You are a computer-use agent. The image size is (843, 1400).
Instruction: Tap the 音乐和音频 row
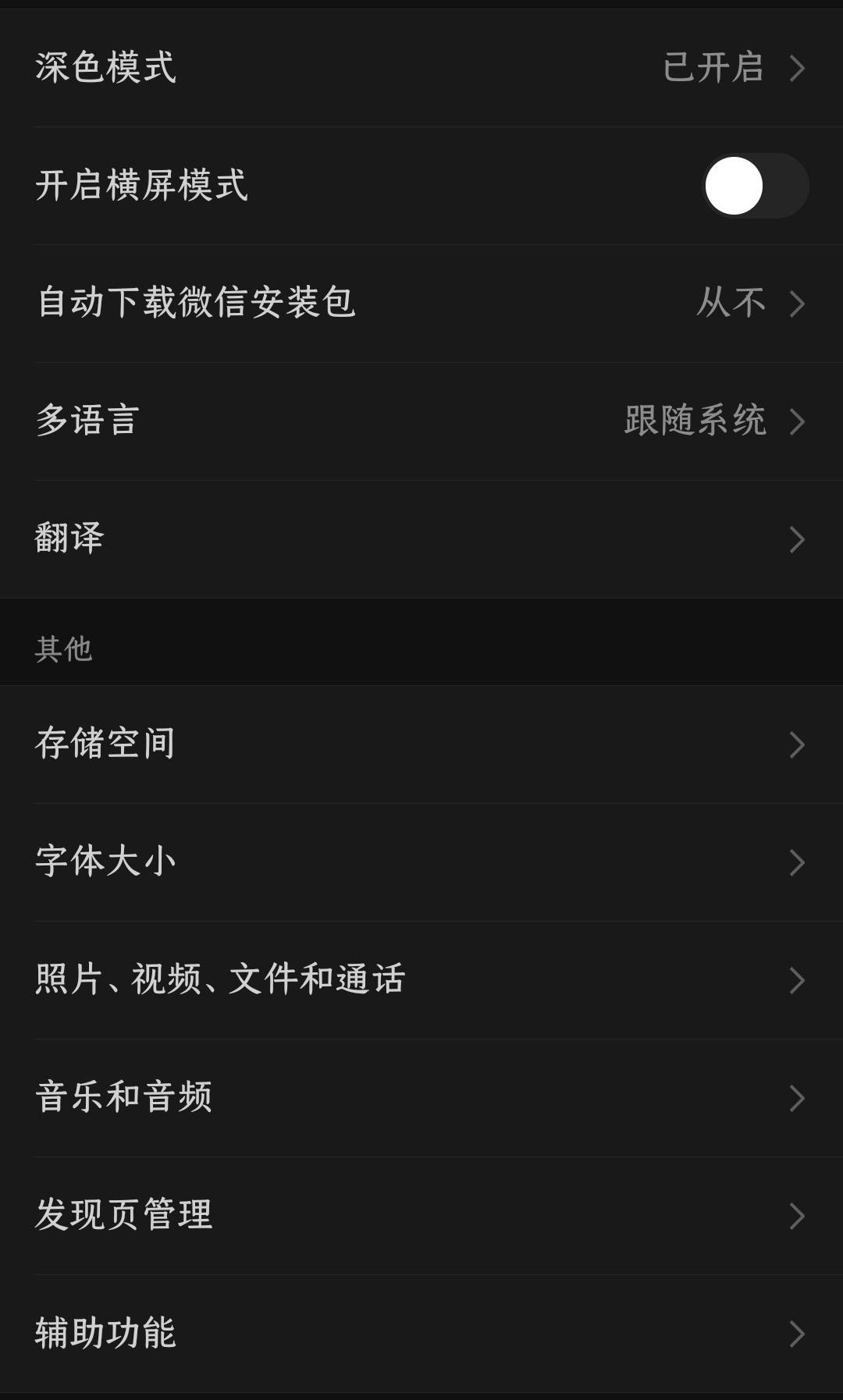(x=421, y=1097)
